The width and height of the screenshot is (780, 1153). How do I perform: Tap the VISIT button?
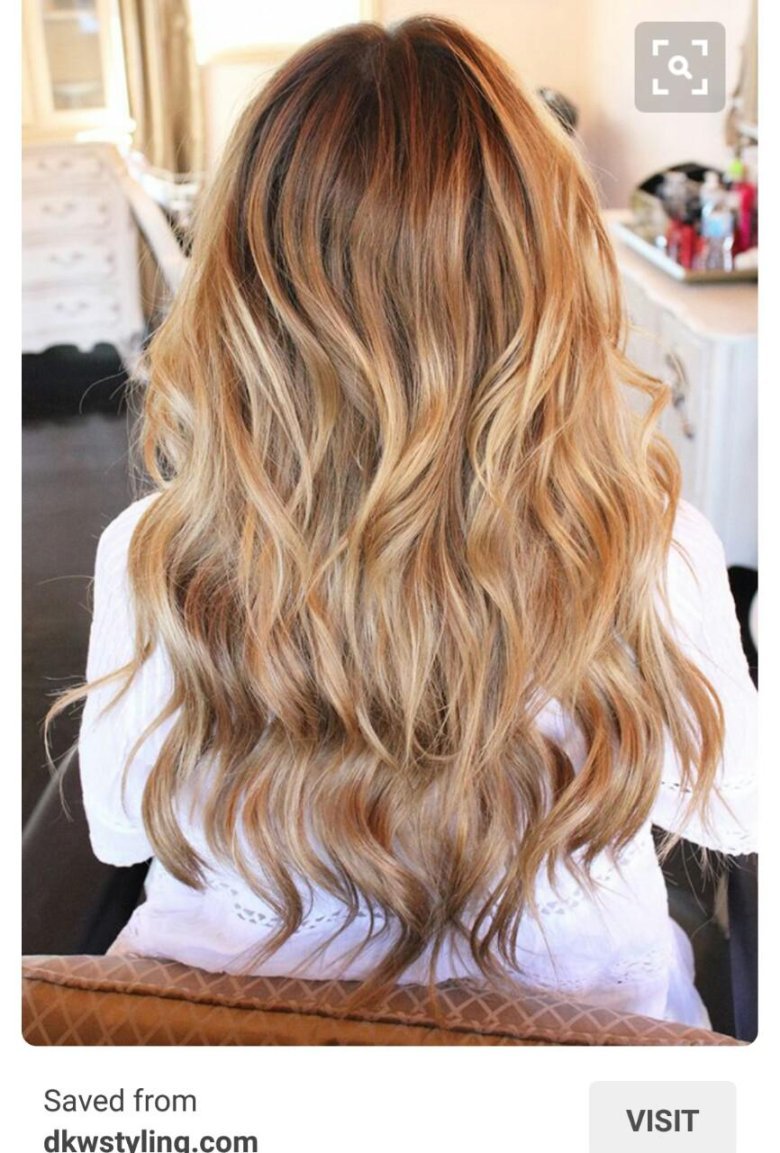tap(662, 1120)
